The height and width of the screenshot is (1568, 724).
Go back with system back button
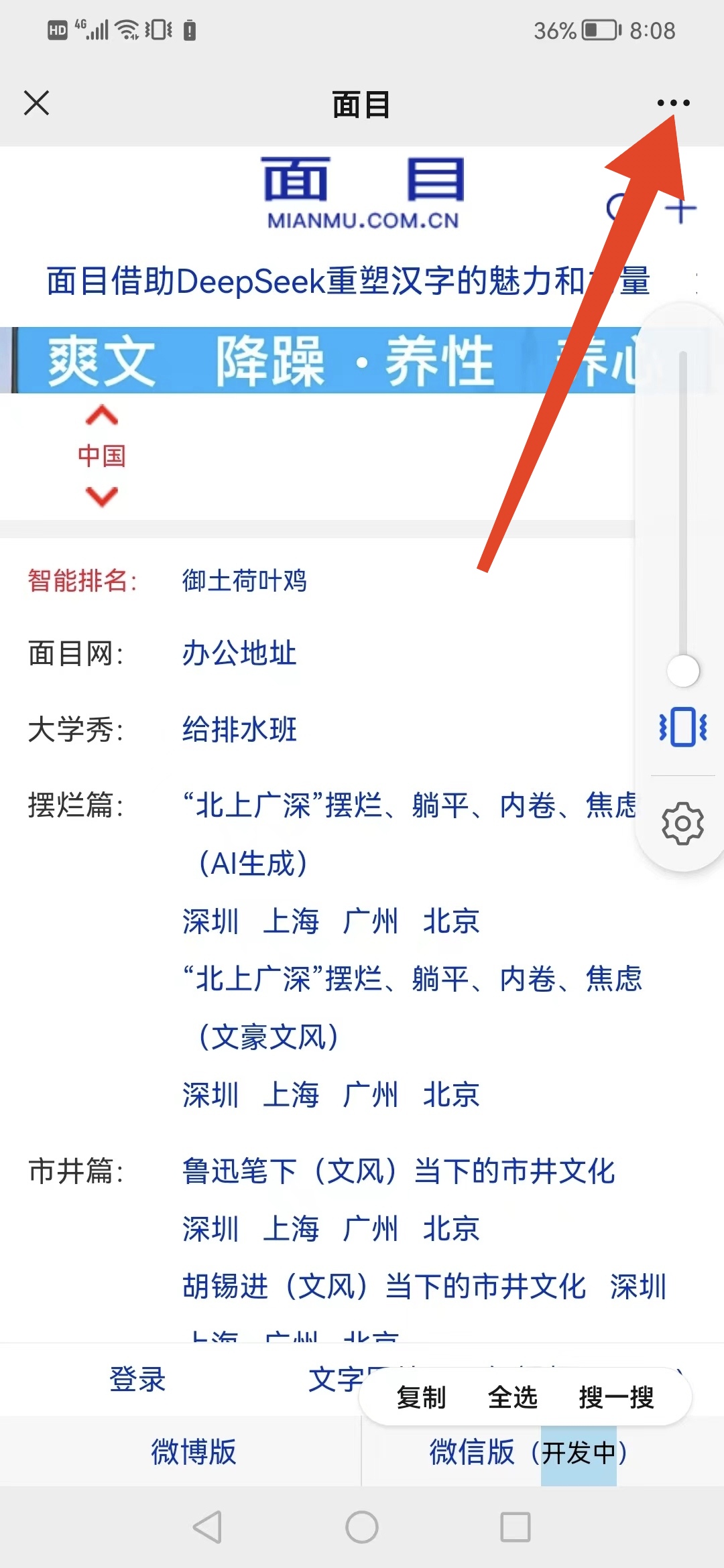207,1527
